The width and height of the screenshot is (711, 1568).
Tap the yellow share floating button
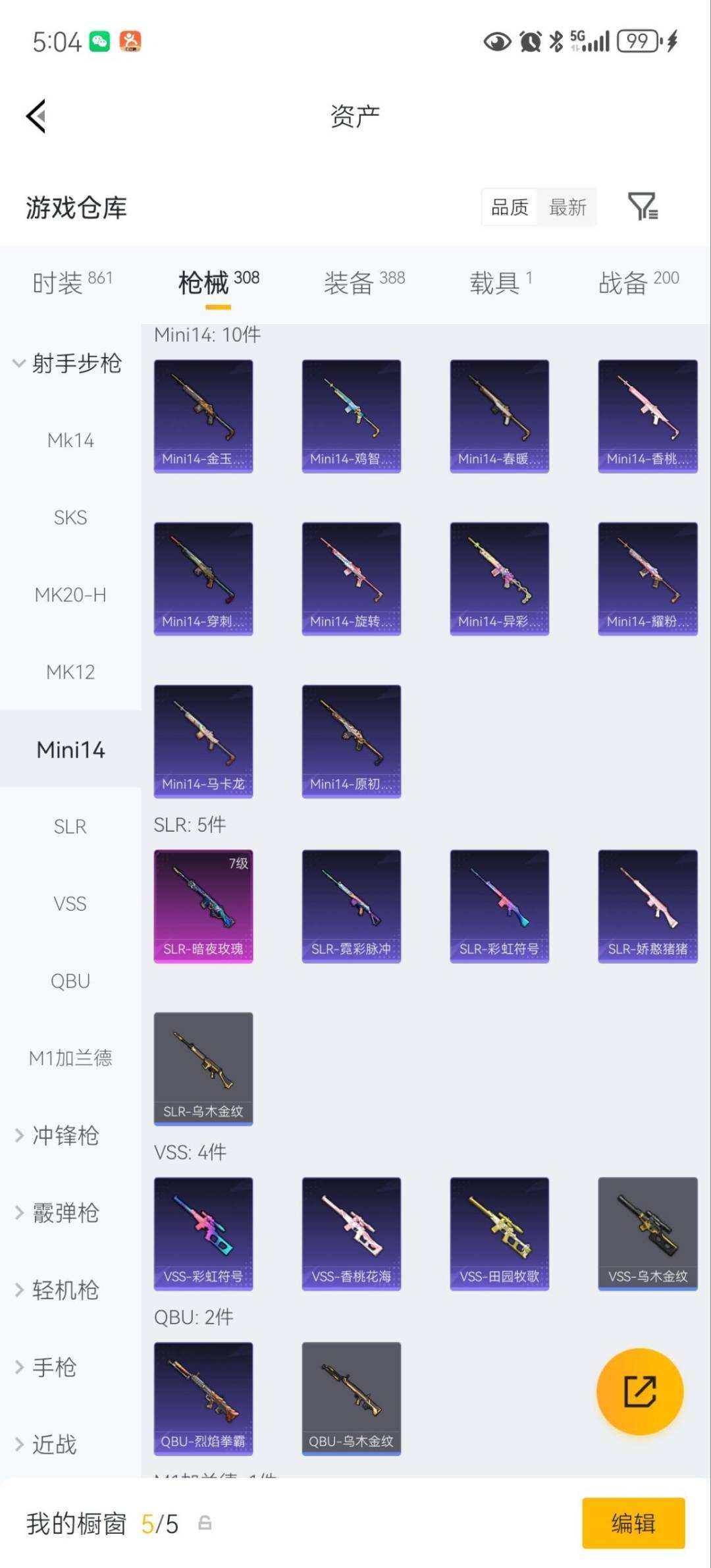tap(639, 1392)
